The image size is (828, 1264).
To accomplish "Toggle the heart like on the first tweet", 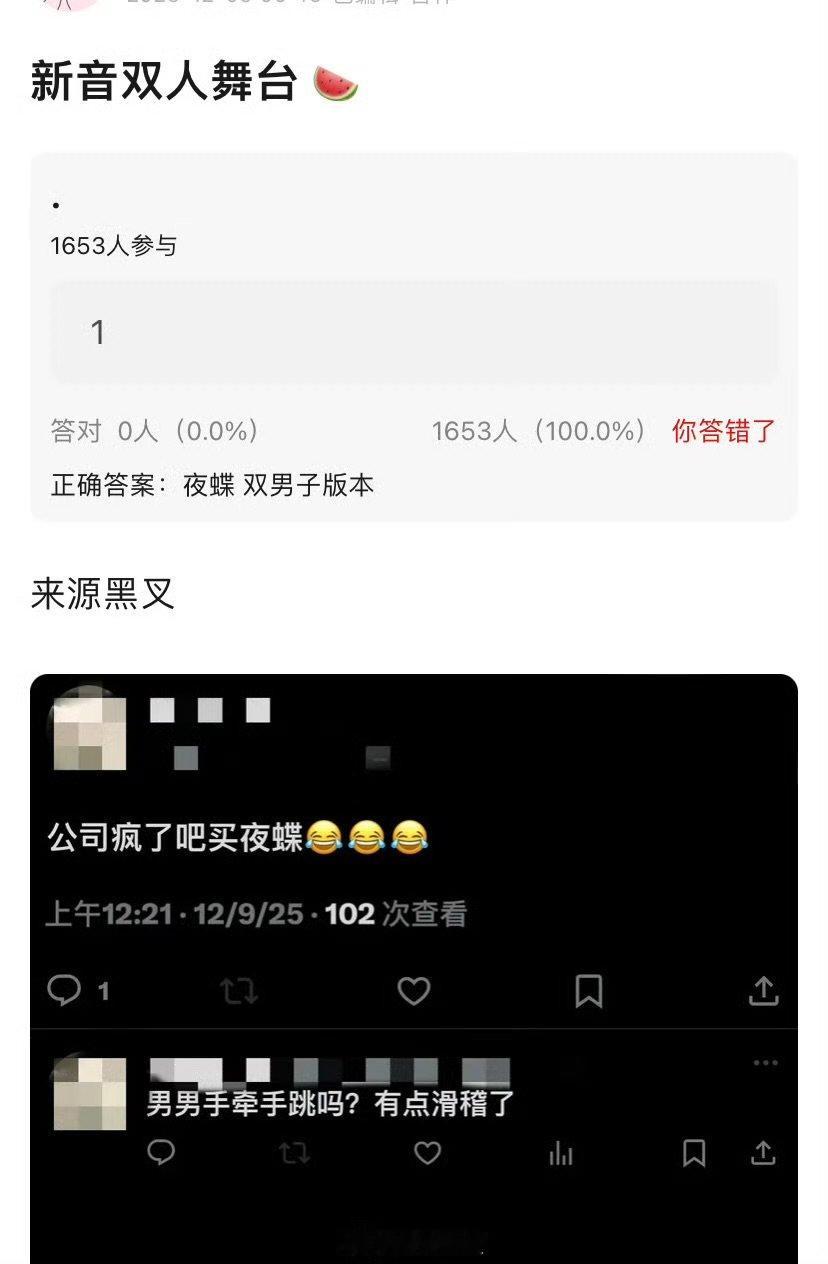I will 414,991.
